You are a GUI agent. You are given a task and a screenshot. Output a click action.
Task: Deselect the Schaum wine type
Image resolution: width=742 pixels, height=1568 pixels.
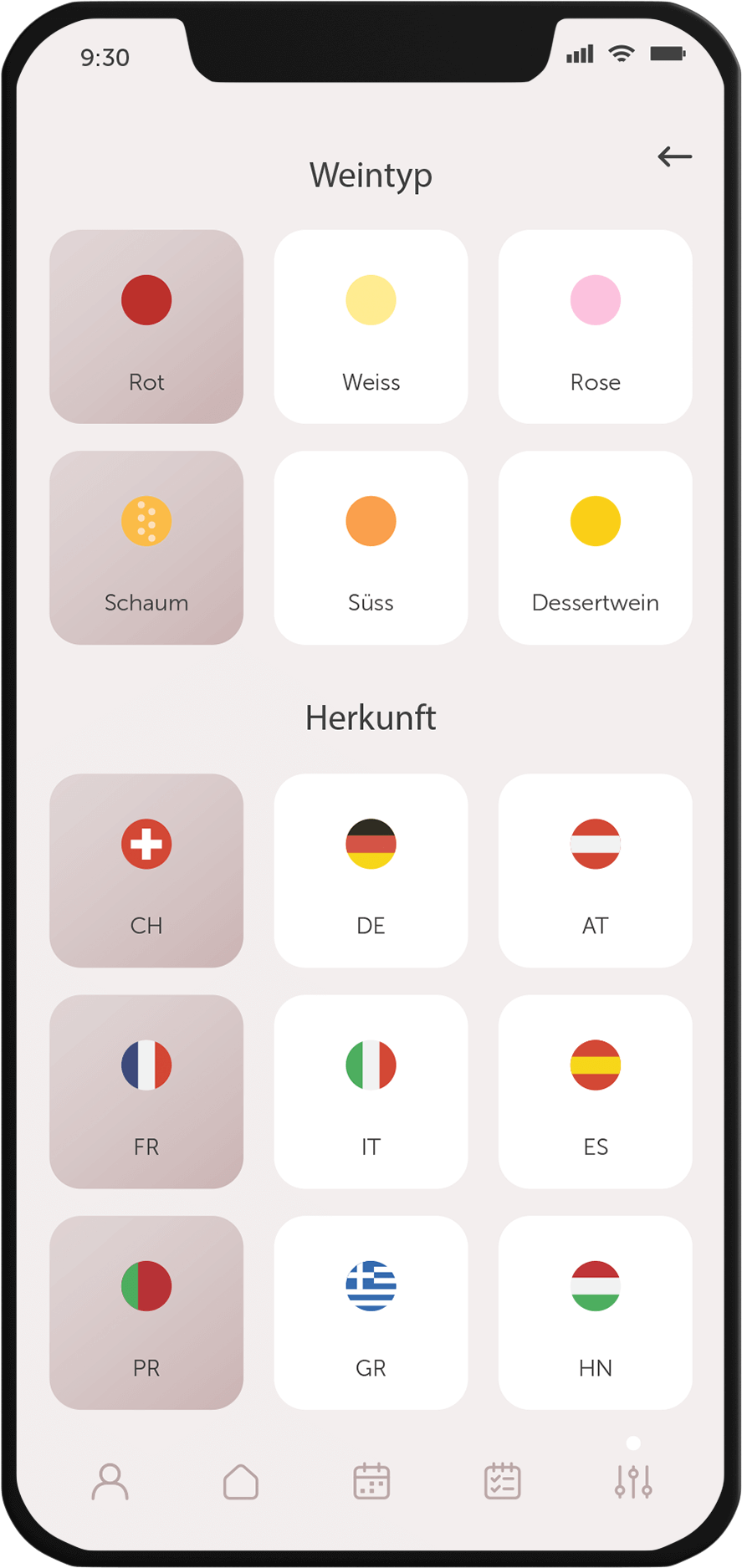(x=146, y=548)
